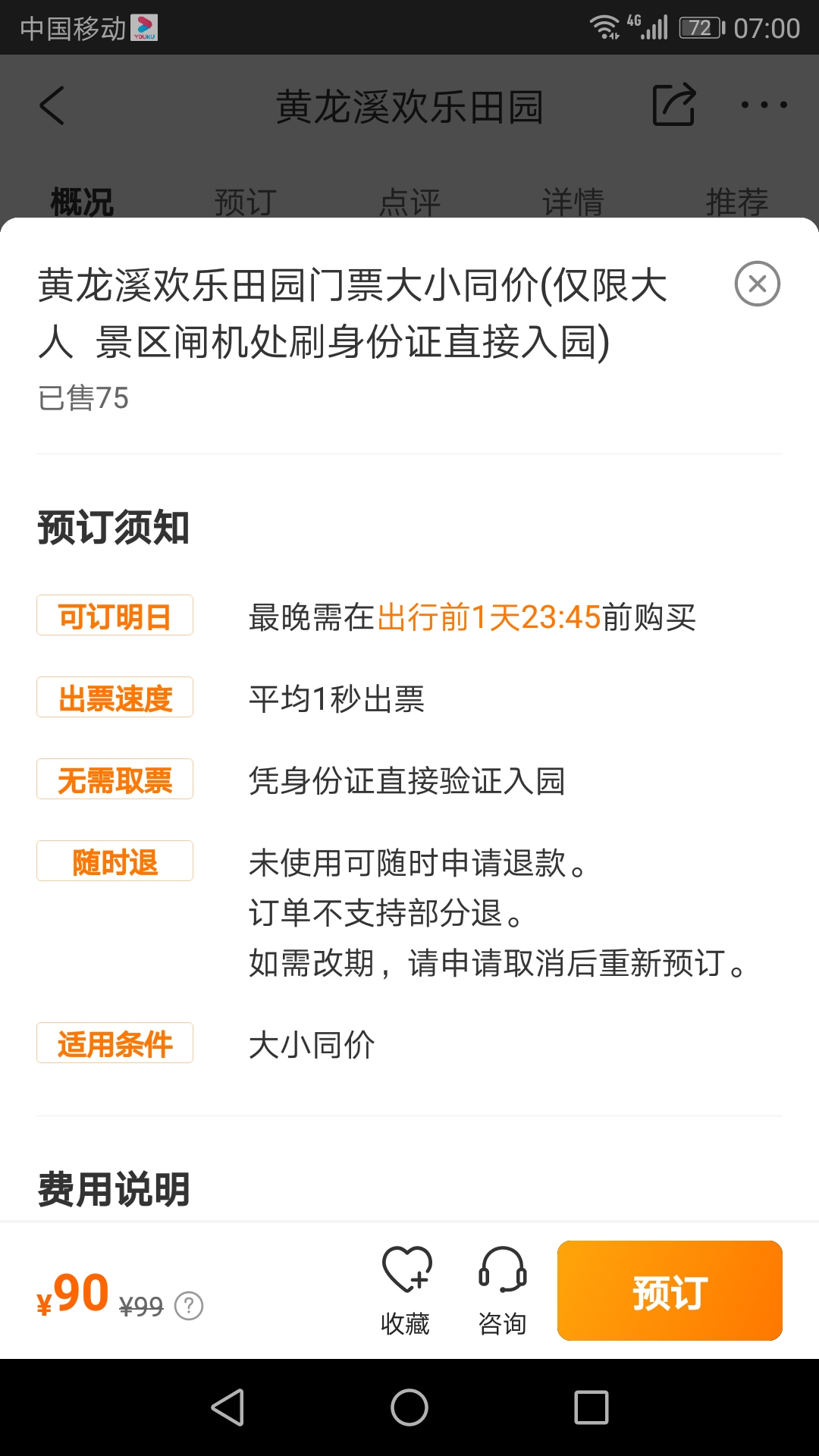Open 咨询 customer service
The height and width of the screenshot is (1456, 819).
pyautogui.click(x=502, y=1291)
